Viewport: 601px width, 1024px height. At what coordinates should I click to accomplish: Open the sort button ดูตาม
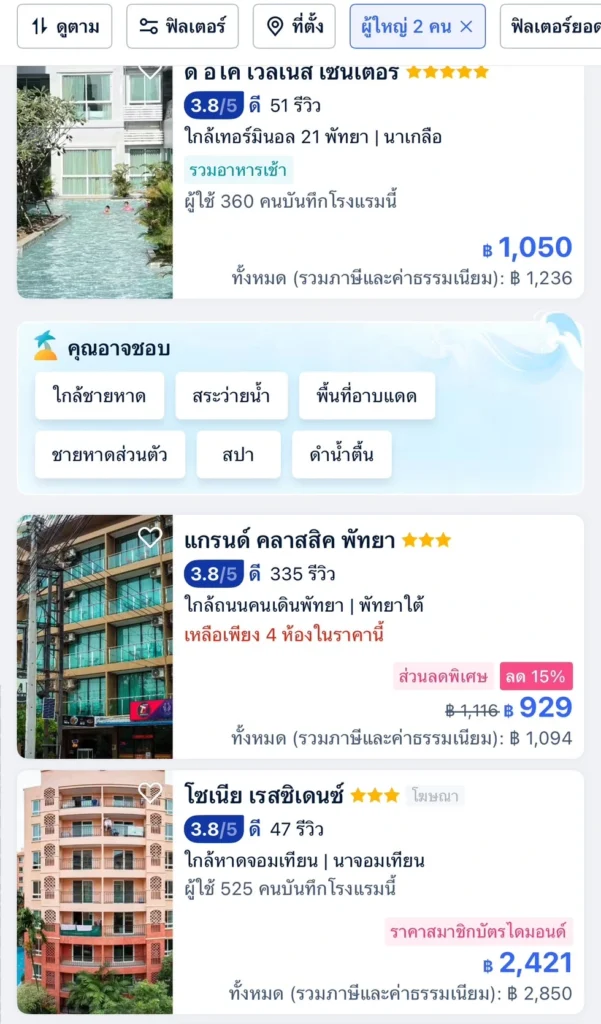coord(64,27)
